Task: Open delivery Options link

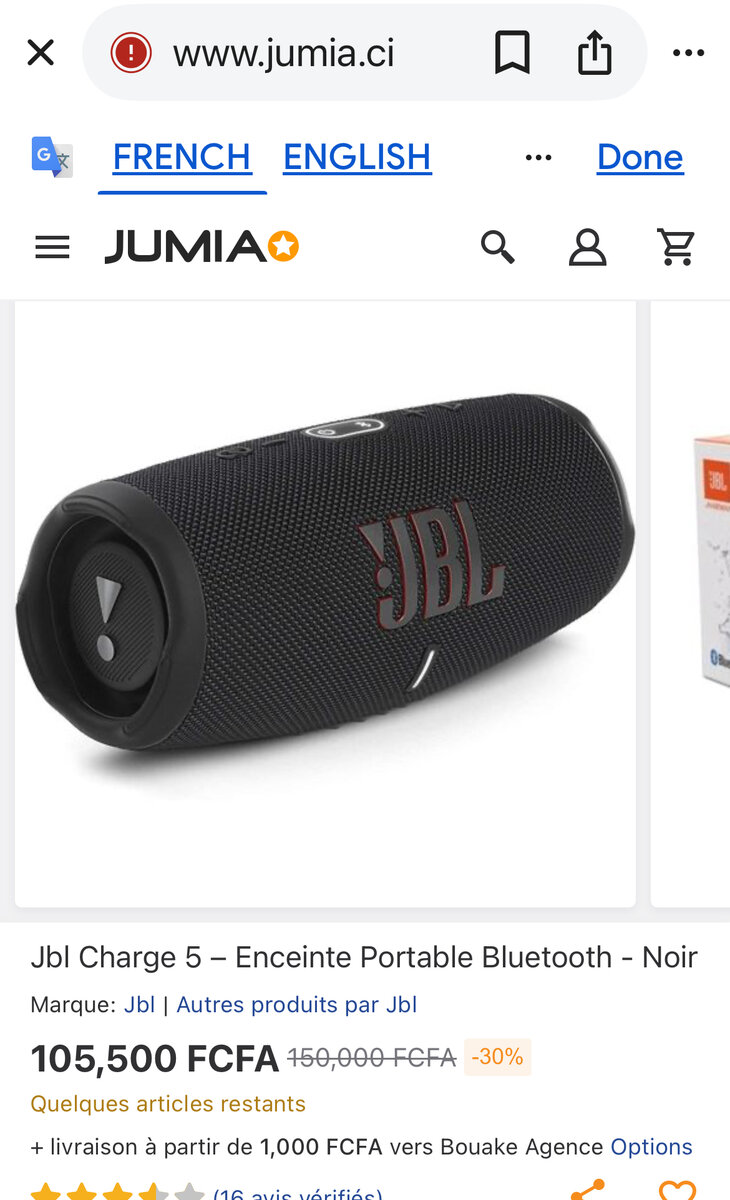Action: tap(651, 1147)
